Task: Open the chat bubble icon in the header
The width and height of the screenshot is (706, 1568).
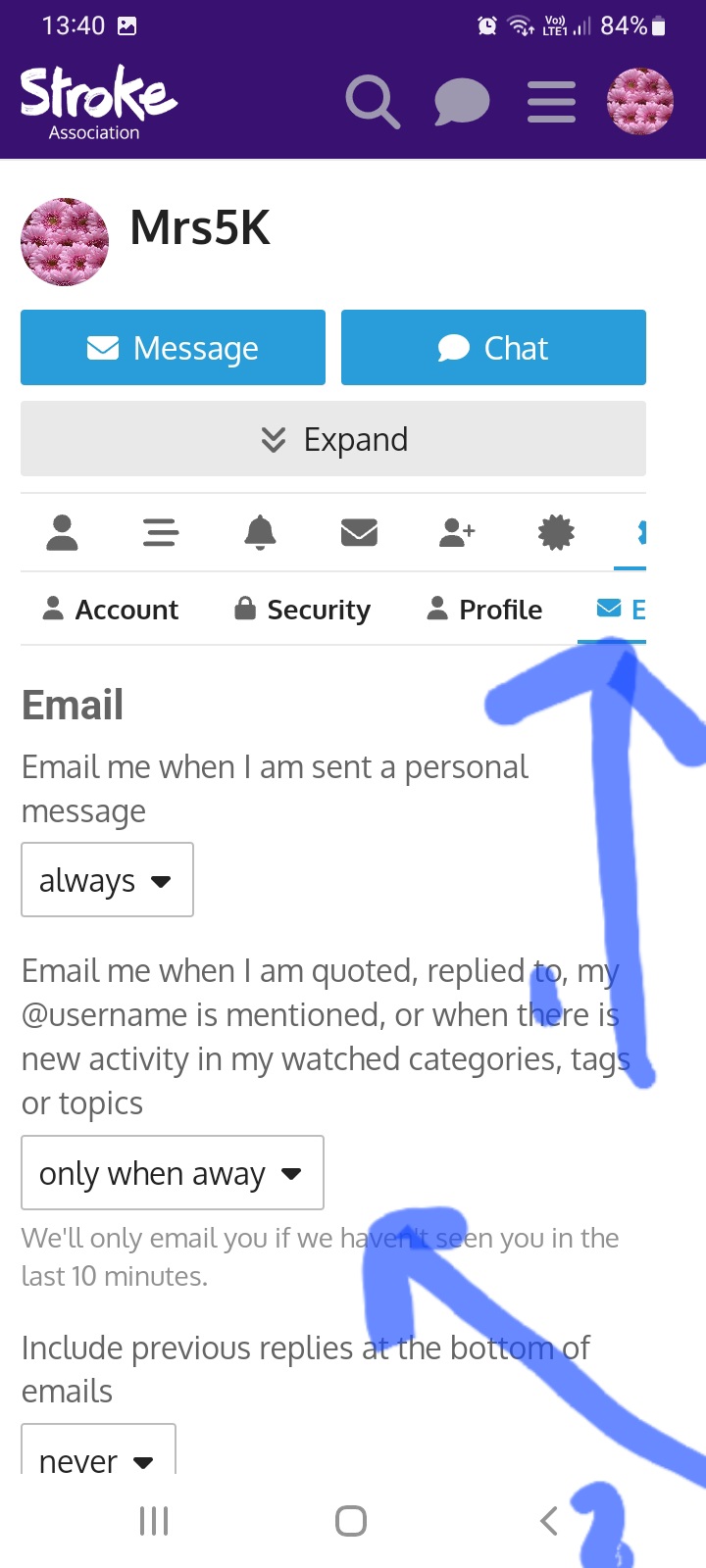Action: point(462,102)
